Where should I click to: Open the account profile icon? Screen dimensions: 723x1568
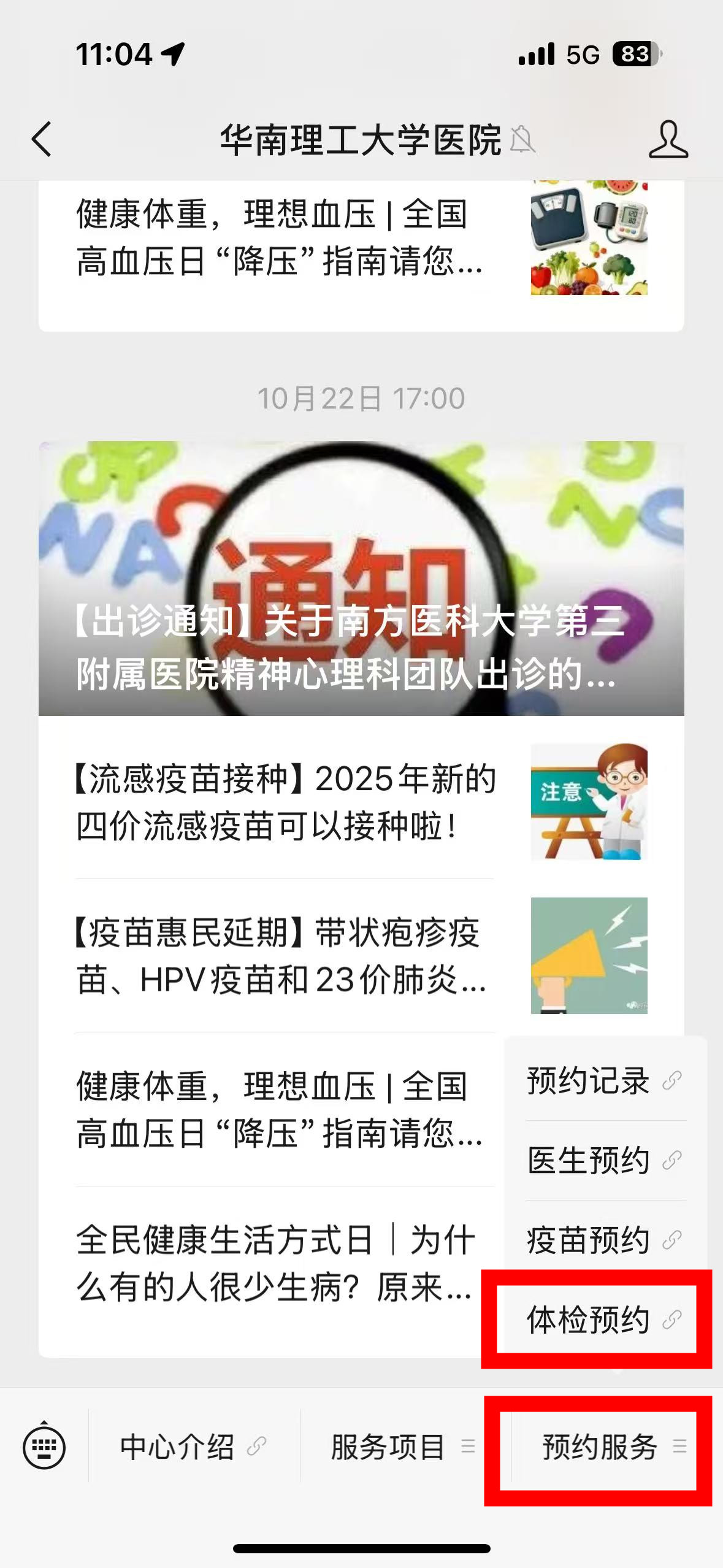tap(668, 139)
